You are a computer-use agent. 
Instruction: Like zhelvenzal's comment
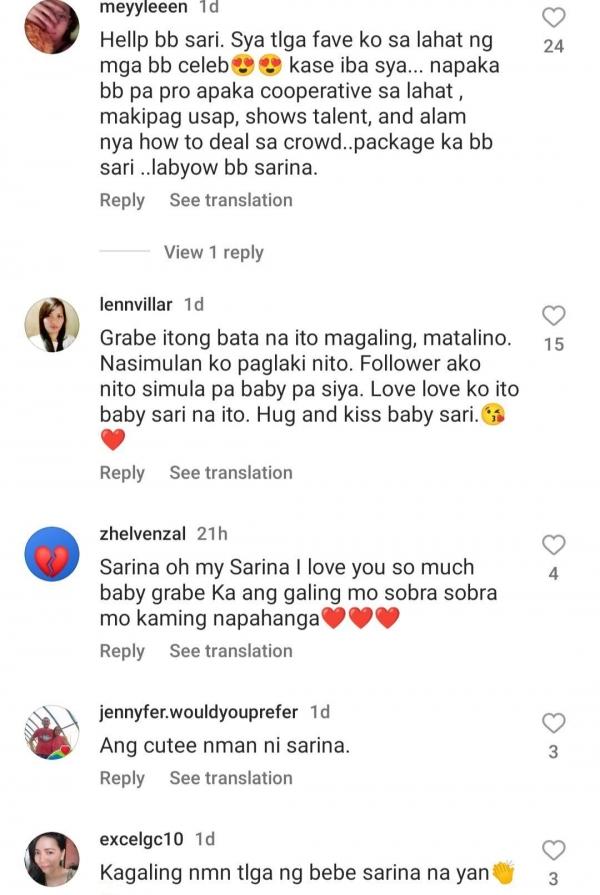tap(553, 545)
